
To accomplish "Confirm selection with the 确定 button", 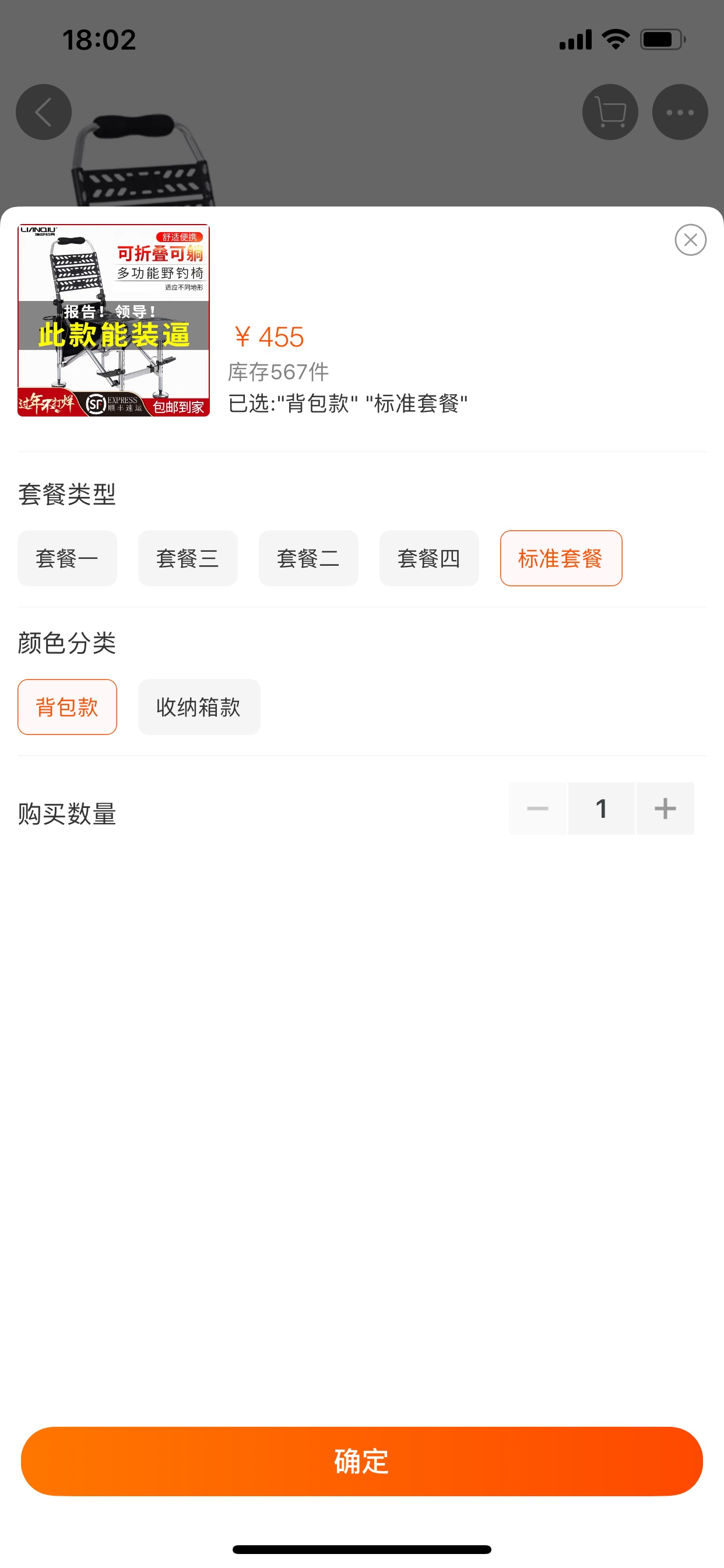I will (361, 1461).
